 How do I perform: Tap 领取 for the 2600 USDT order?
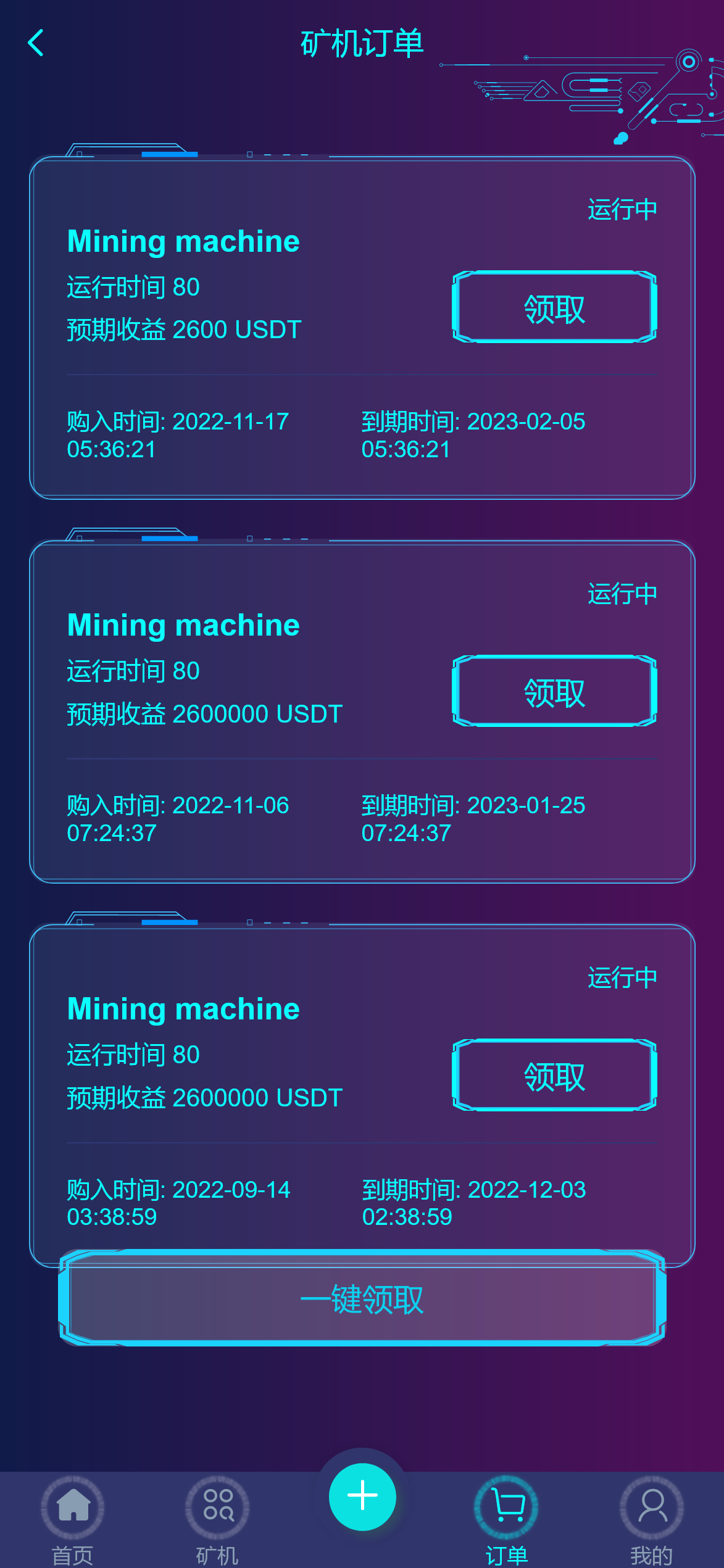pyautogui.click(x=554, y=308)
